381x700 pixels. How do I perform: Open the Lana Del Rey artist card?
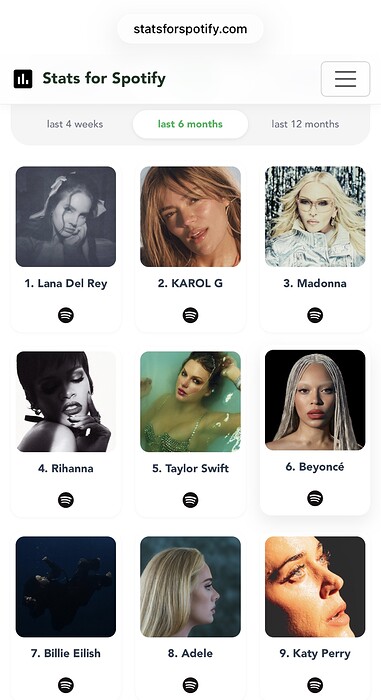(x=66, y=247)
